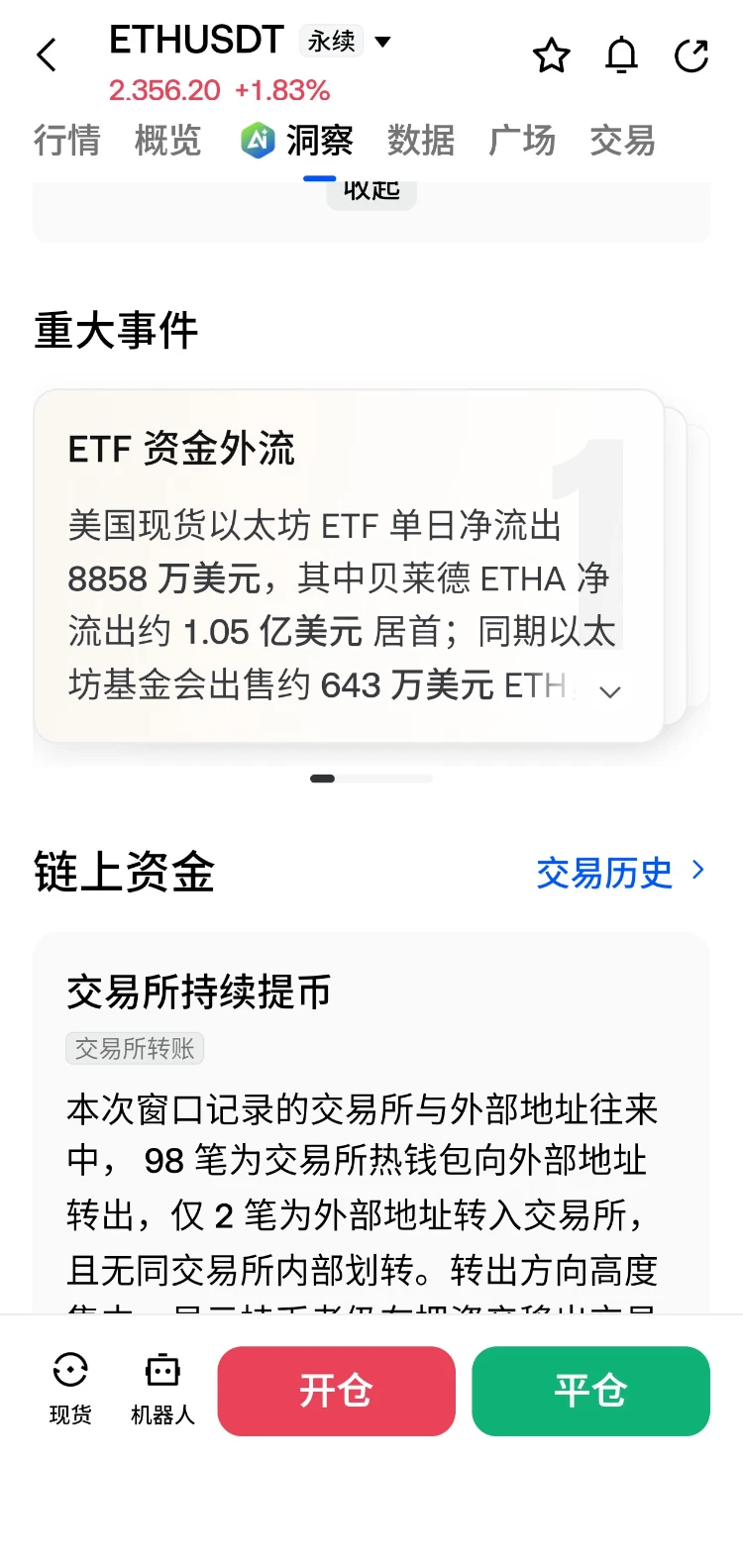The width and height of the screenshot is (743, 1568).
Task: Share this page with the share icon
Action: click(691, 55)
